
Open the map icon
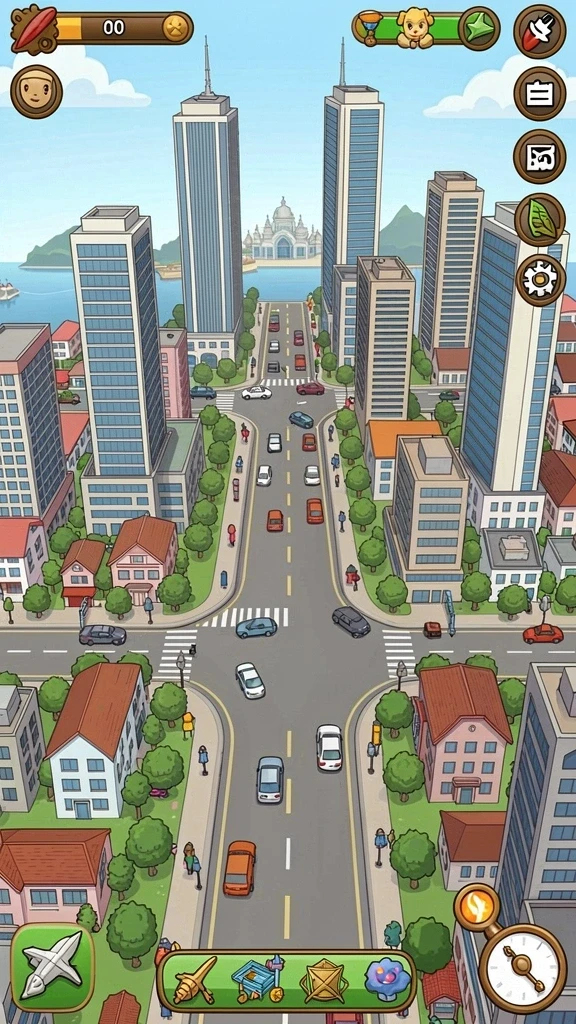point(539,157)
